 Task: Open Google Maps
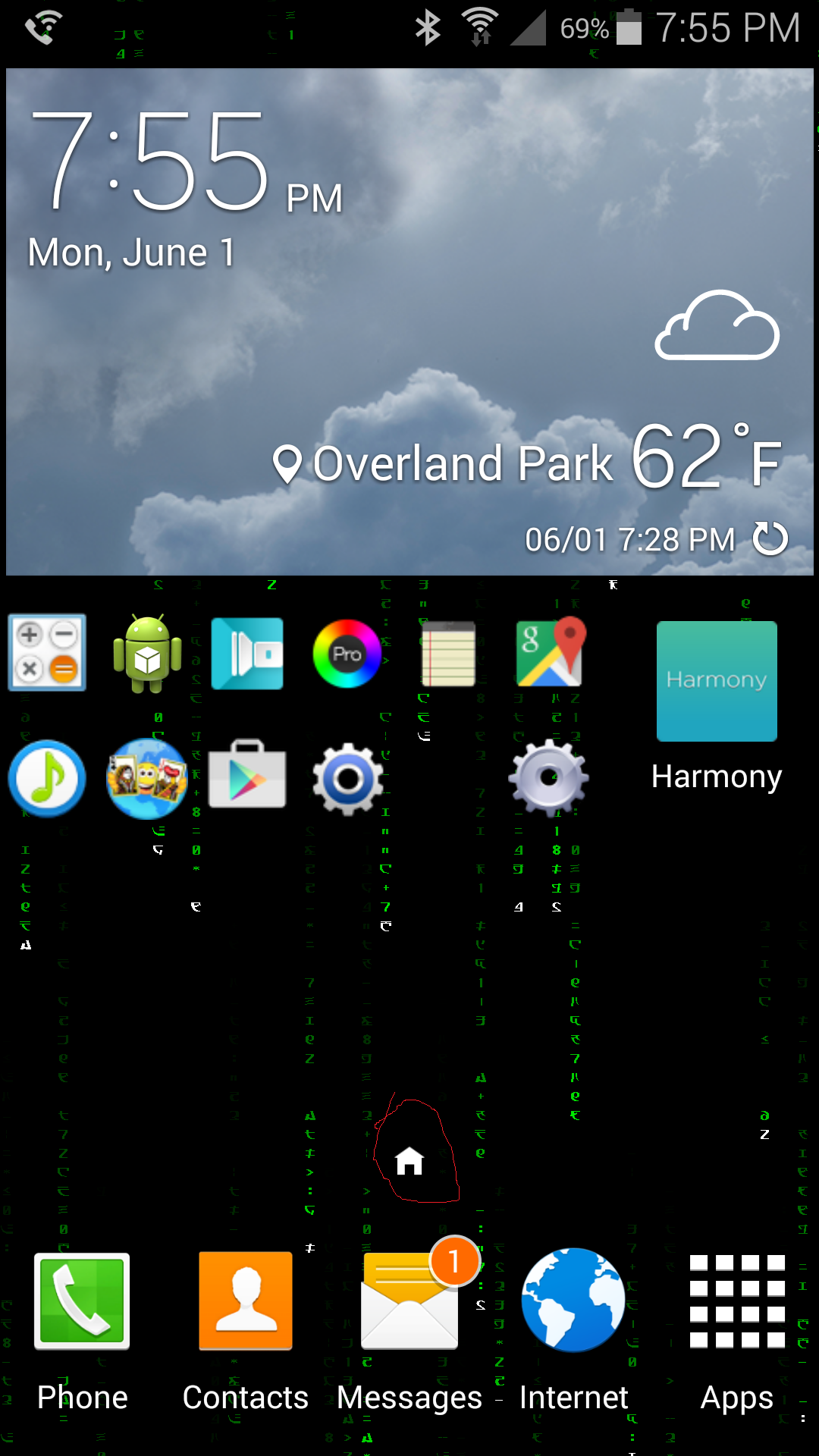[550, 652]
